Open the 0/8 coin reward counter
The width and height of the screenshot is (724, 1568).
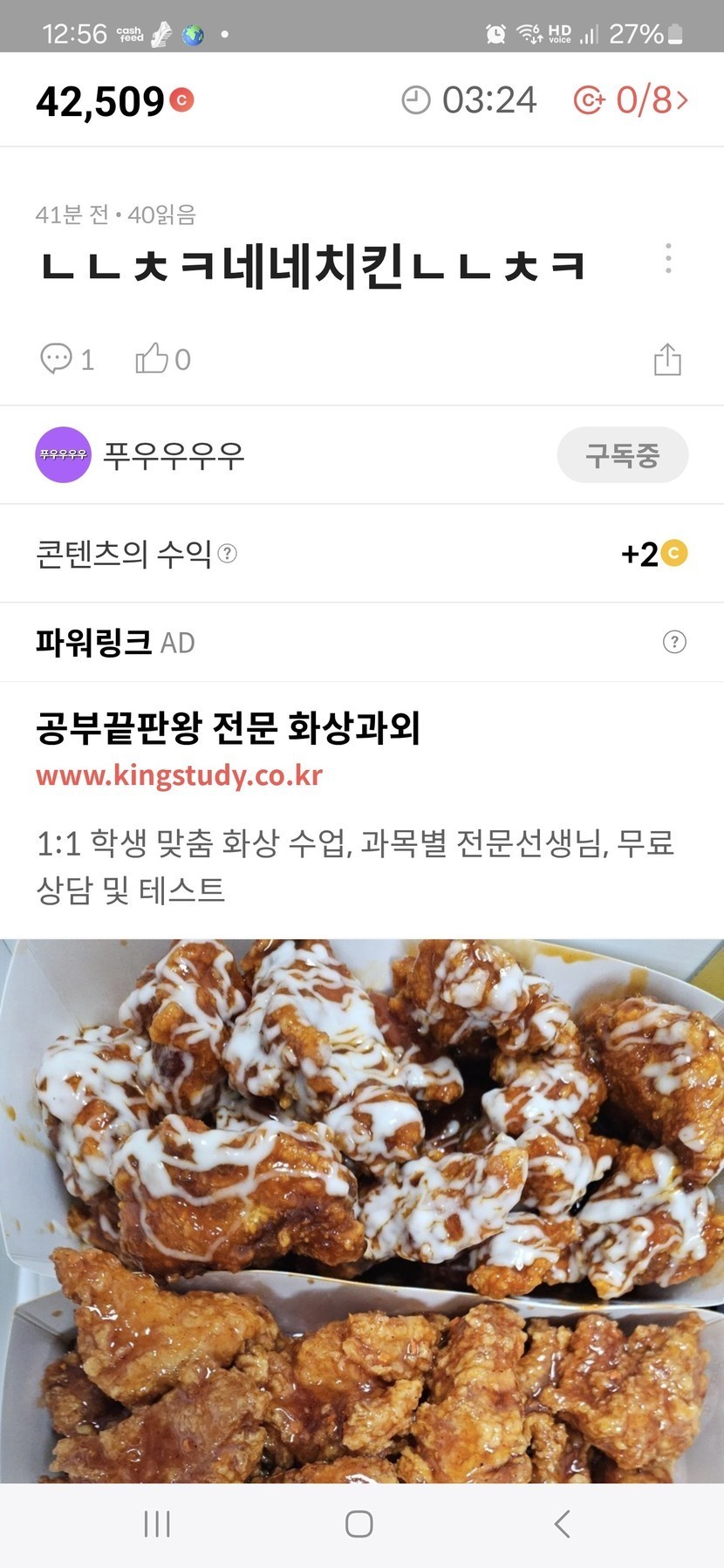[631, 100]
